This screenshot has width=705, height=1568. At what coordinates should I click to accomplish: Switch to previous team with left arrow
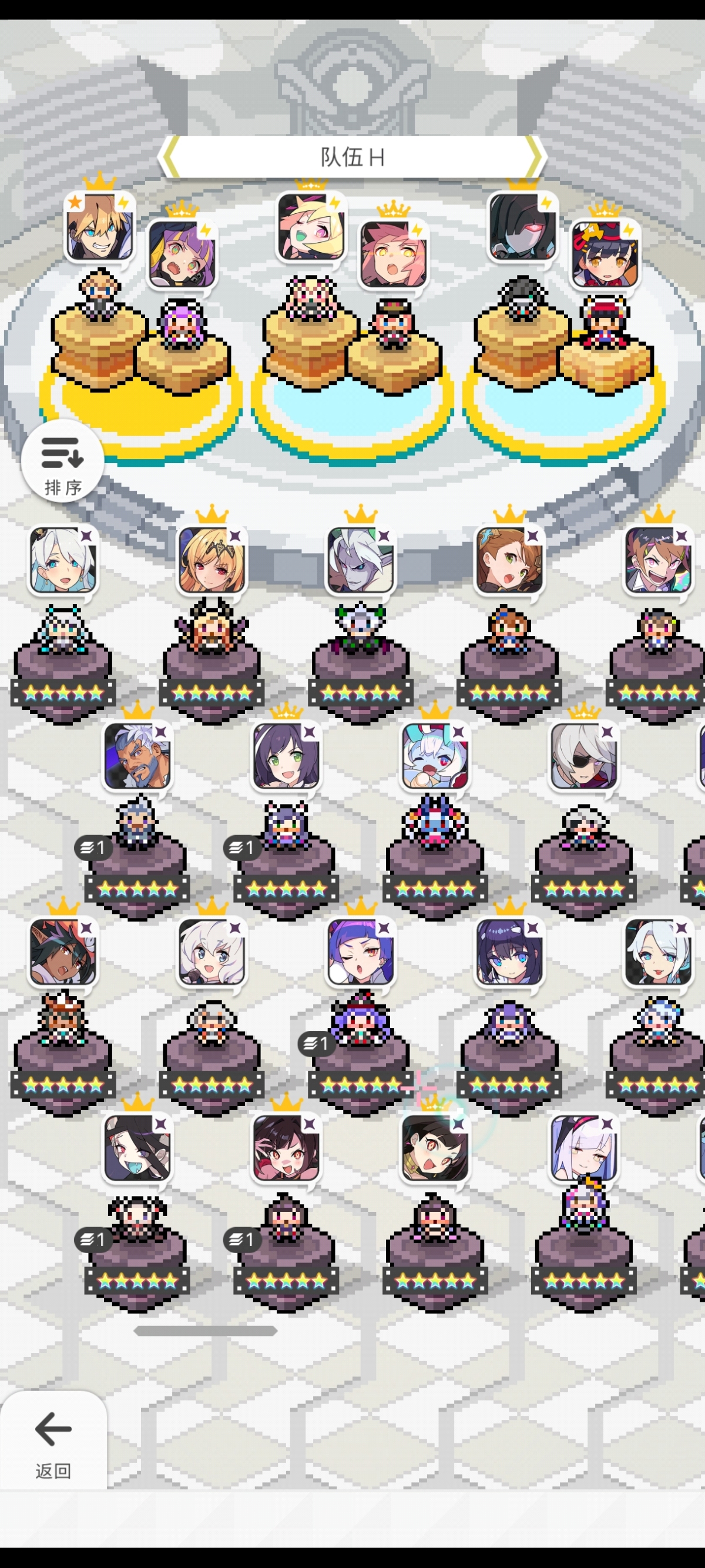pos(170,157)
